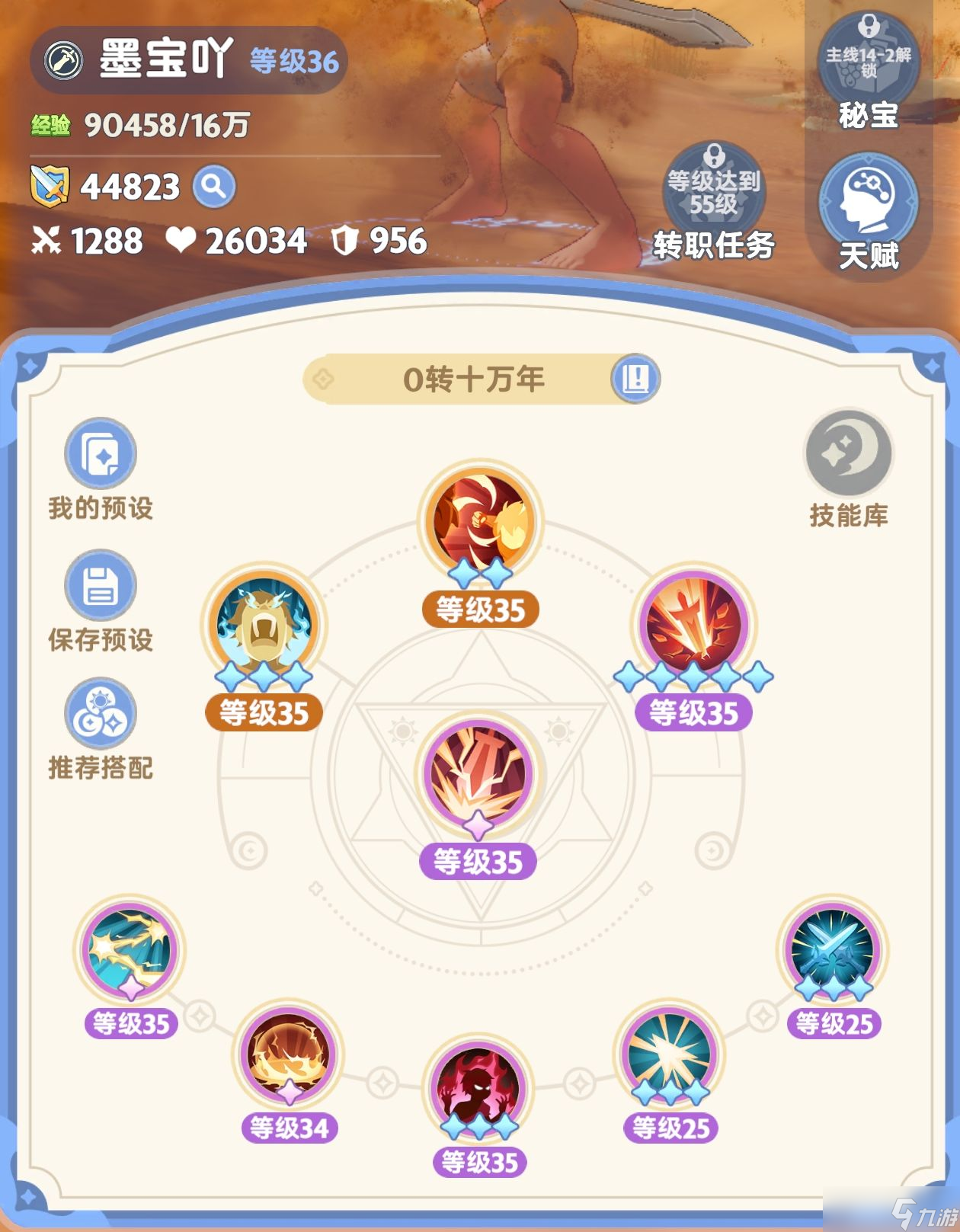The height and width of the screenshot is (1232, 960).
Task: Select the five-star red sword strike skill
Action: click(x=693, y=623)
